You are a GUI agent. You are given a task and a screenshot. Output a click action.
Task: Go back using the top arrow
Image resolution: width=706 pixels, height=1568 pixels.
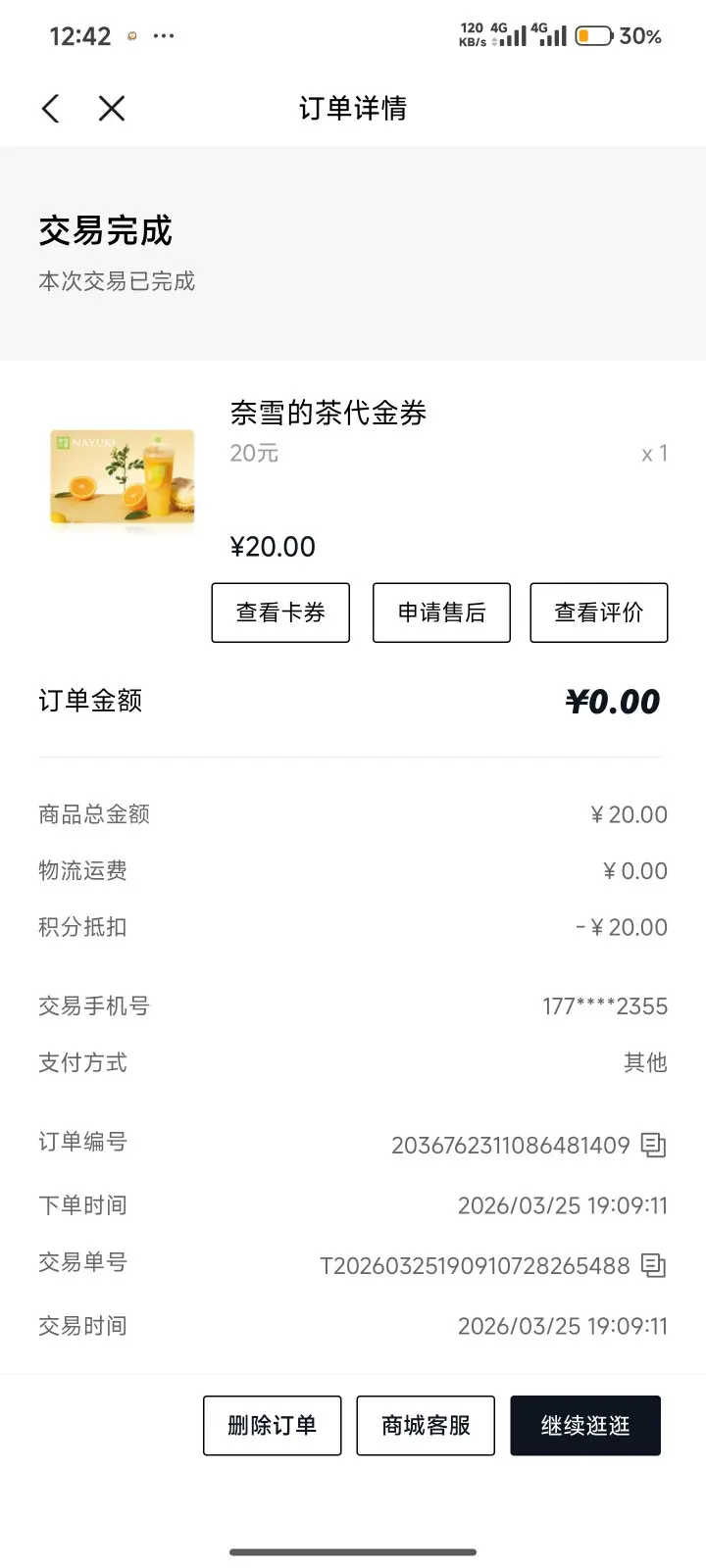51,108
